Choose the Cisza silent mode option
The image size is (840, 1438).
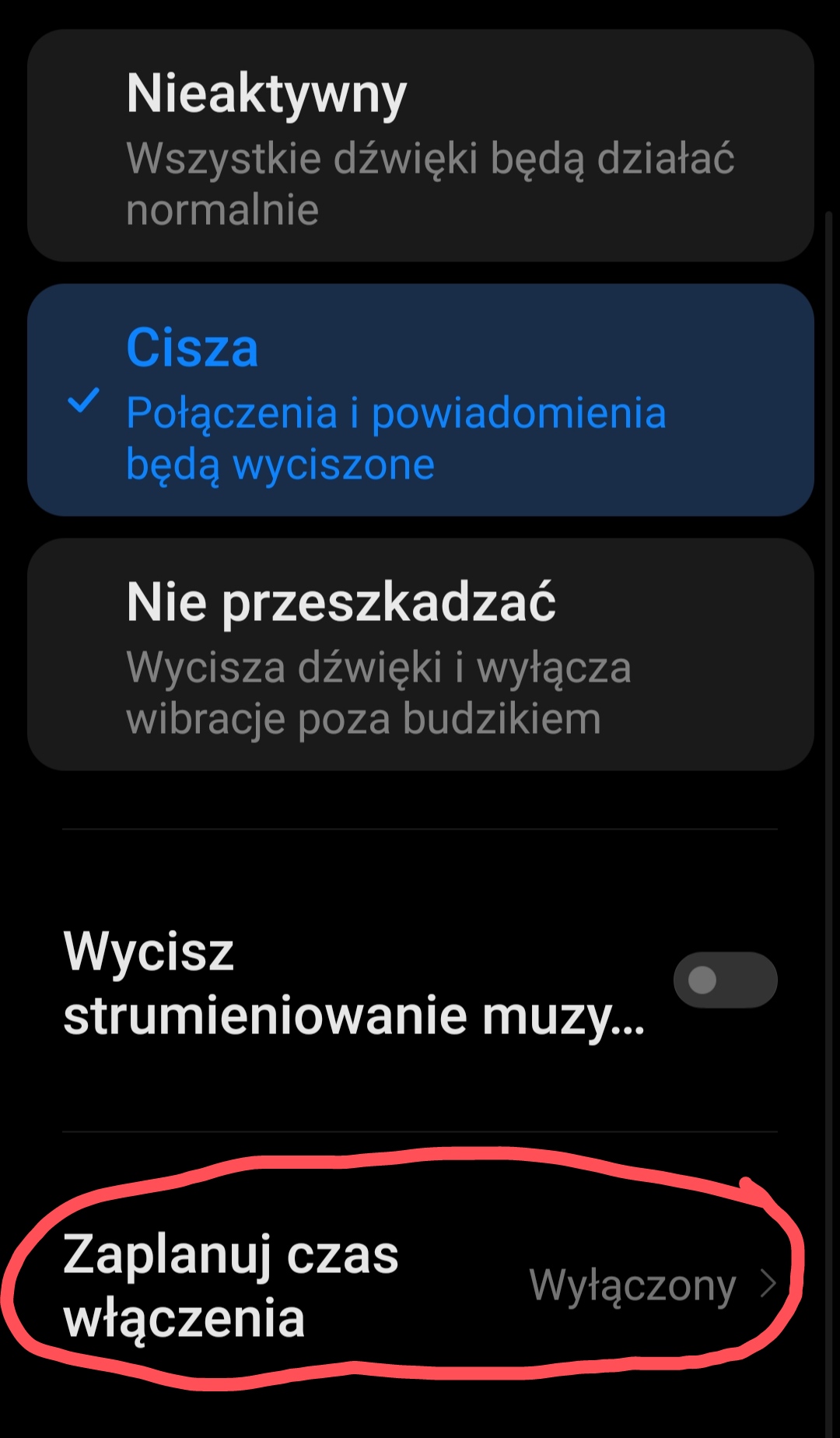[420, 400]
